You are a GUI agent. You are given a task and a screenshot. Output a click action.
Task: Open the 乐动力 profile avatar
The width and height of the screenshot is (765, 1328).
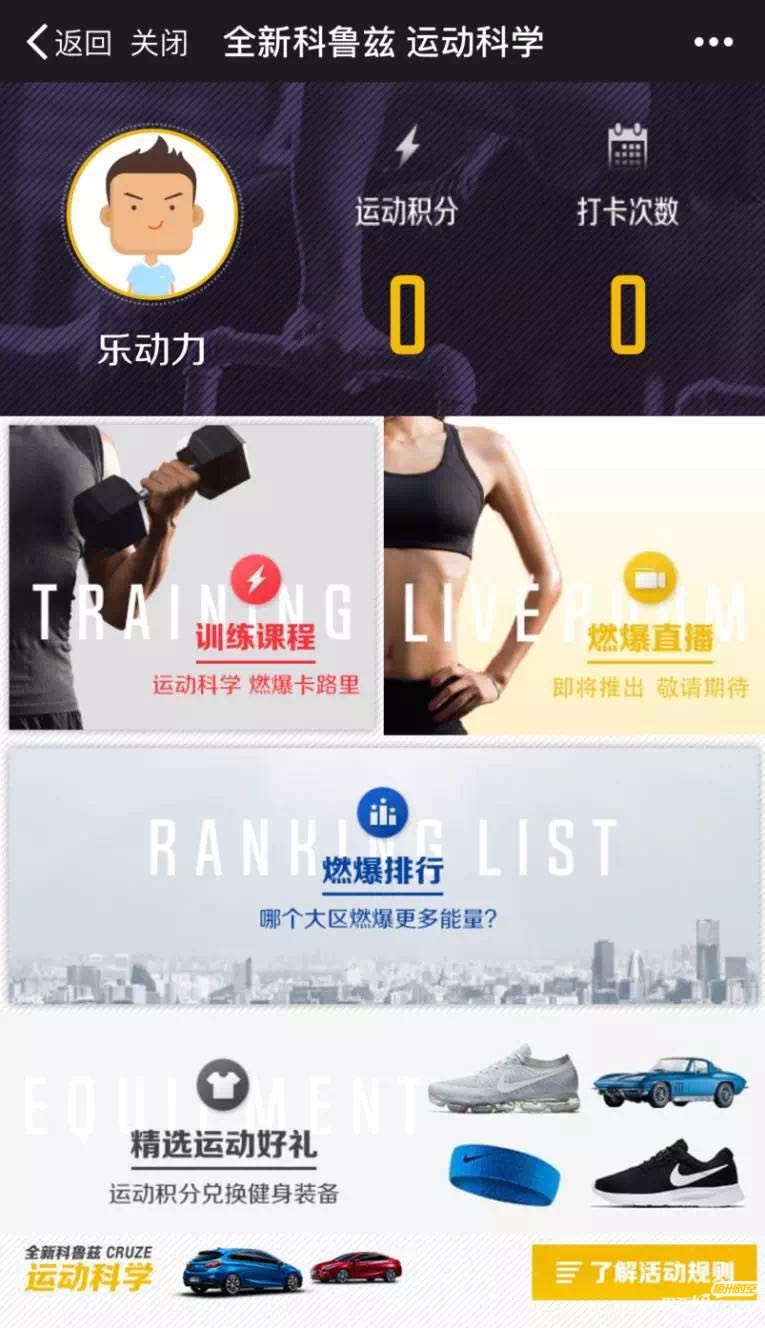pyautogui.click(x=152, y=213)
